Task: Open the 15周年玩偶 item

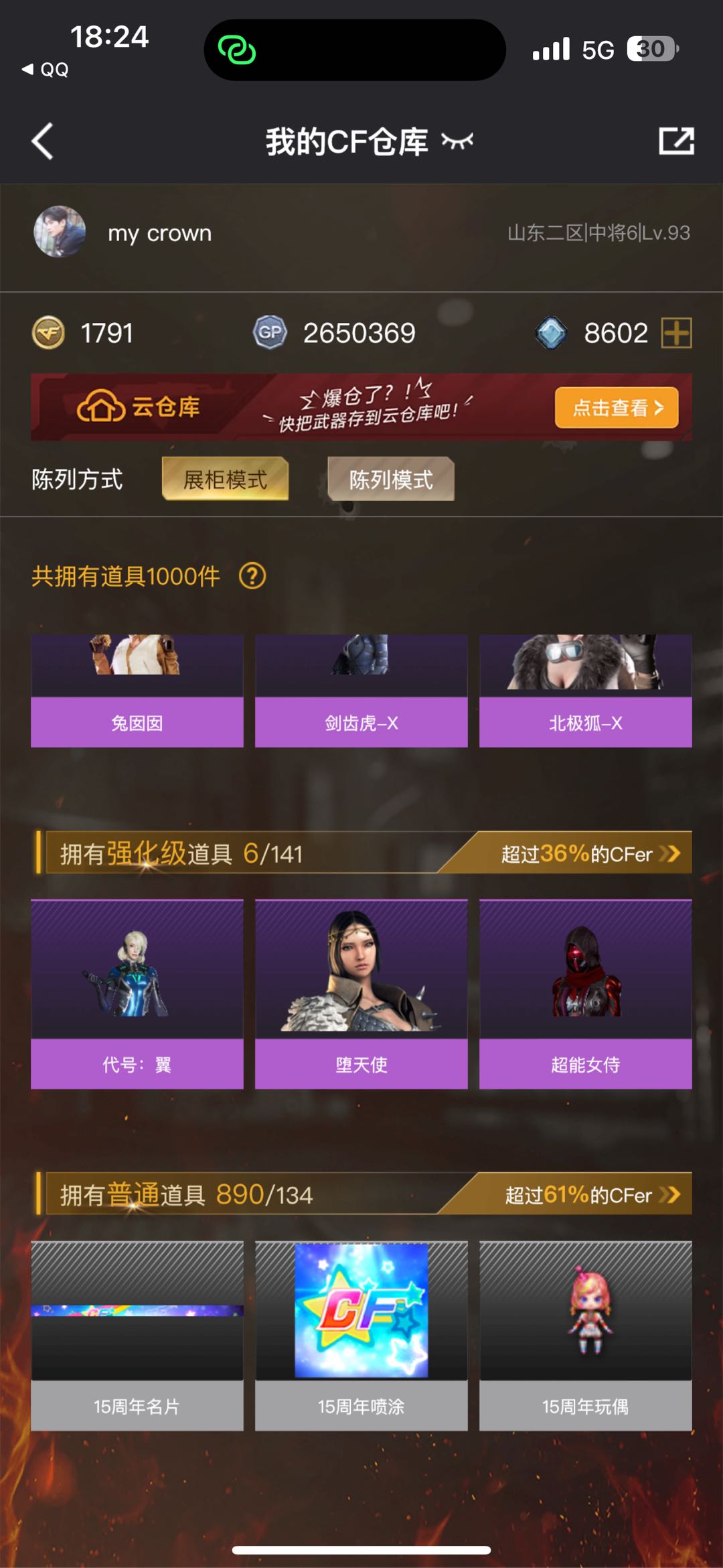Action: [x=586, y=1336]
